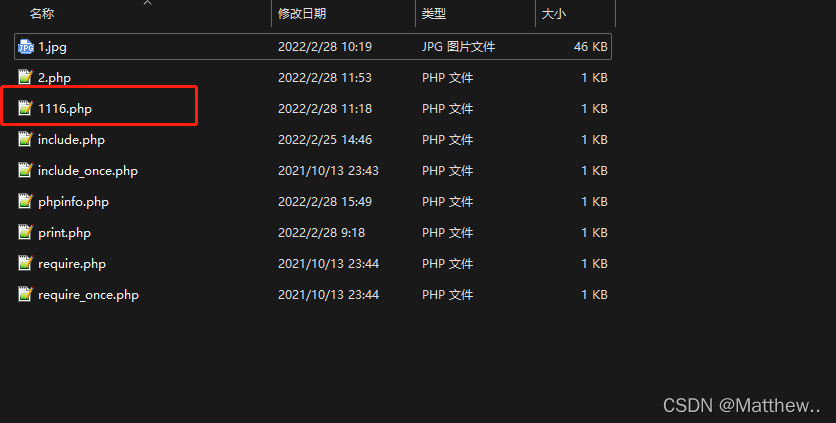Sort by 类型 column header
This screenshot has width=836, height=423.
tap(434, 14)
